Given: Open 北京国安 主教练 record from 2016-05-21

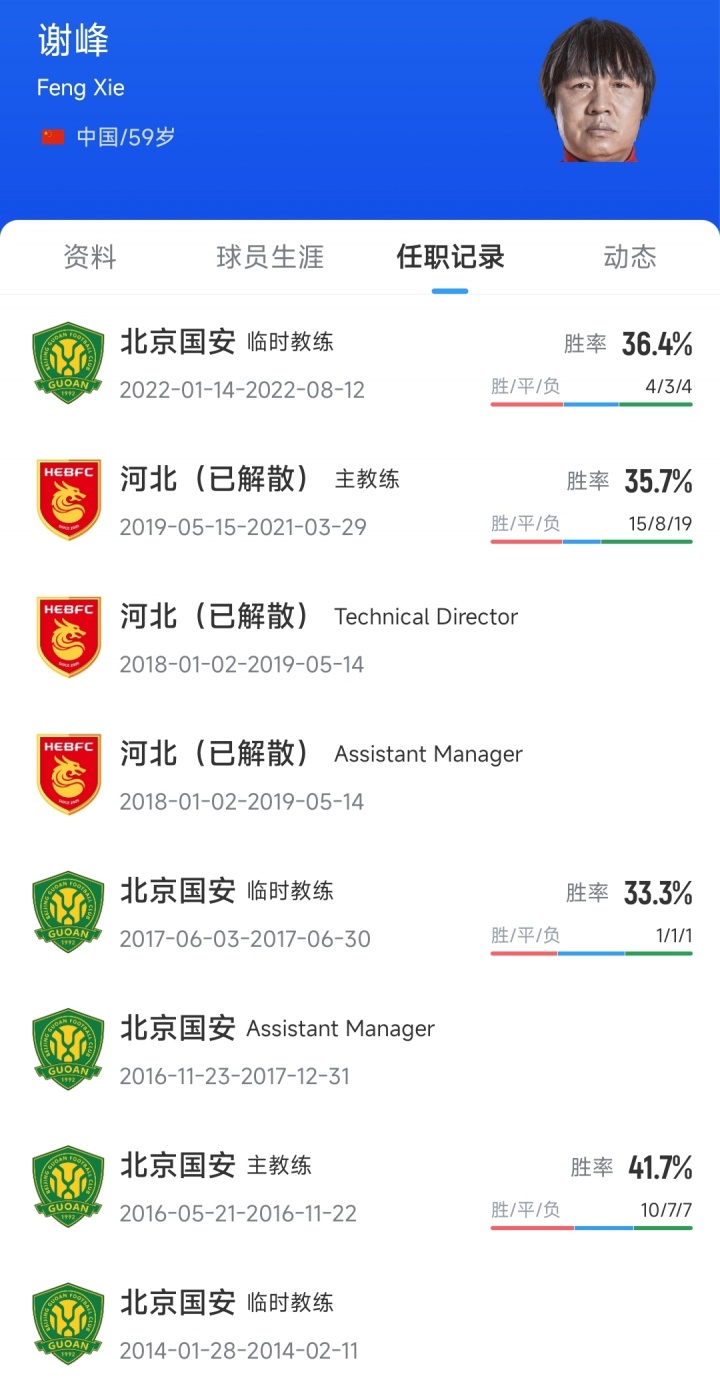Looking at the screenshot, I should click(x=360, y=1186).
